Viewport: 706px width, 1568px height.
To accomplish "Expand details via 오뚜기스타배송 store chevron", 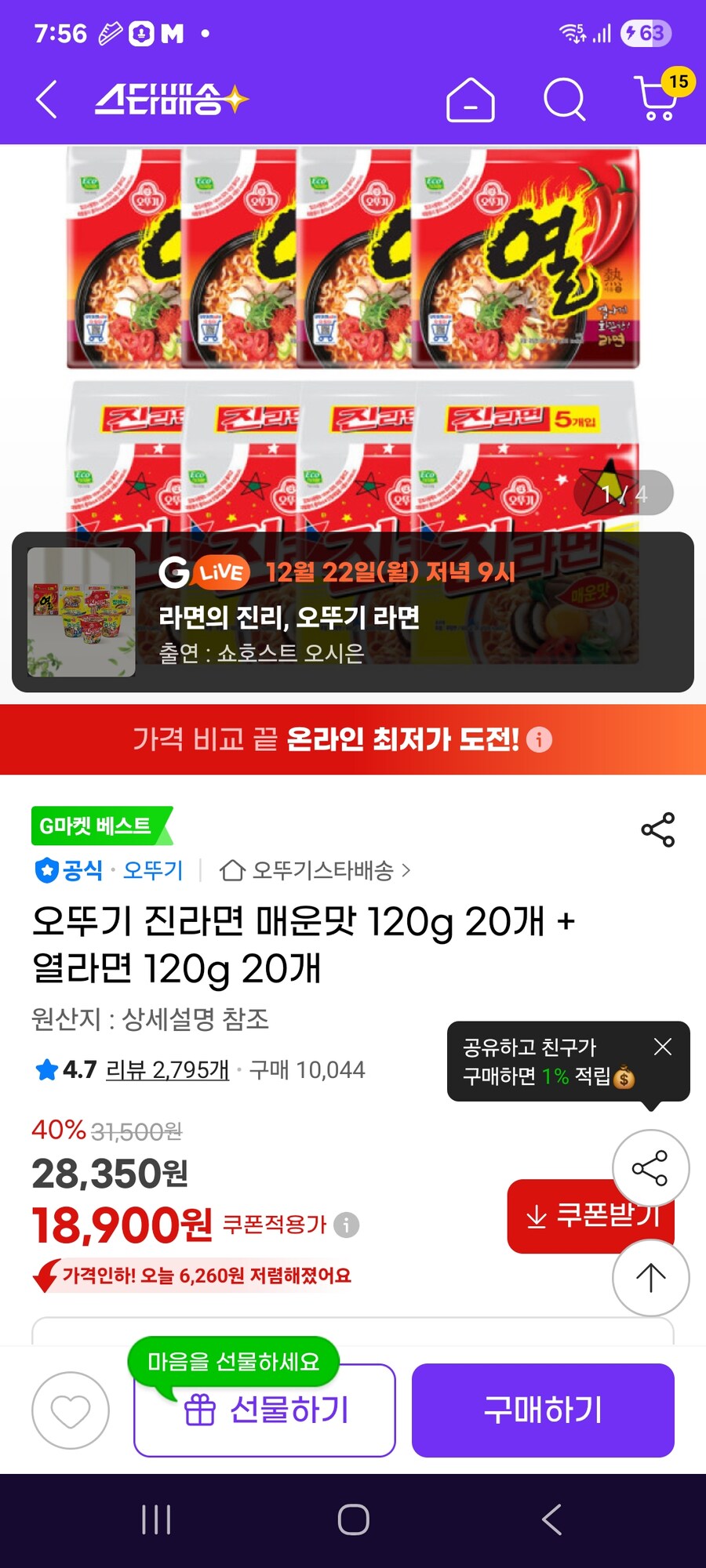I will 408,870.
